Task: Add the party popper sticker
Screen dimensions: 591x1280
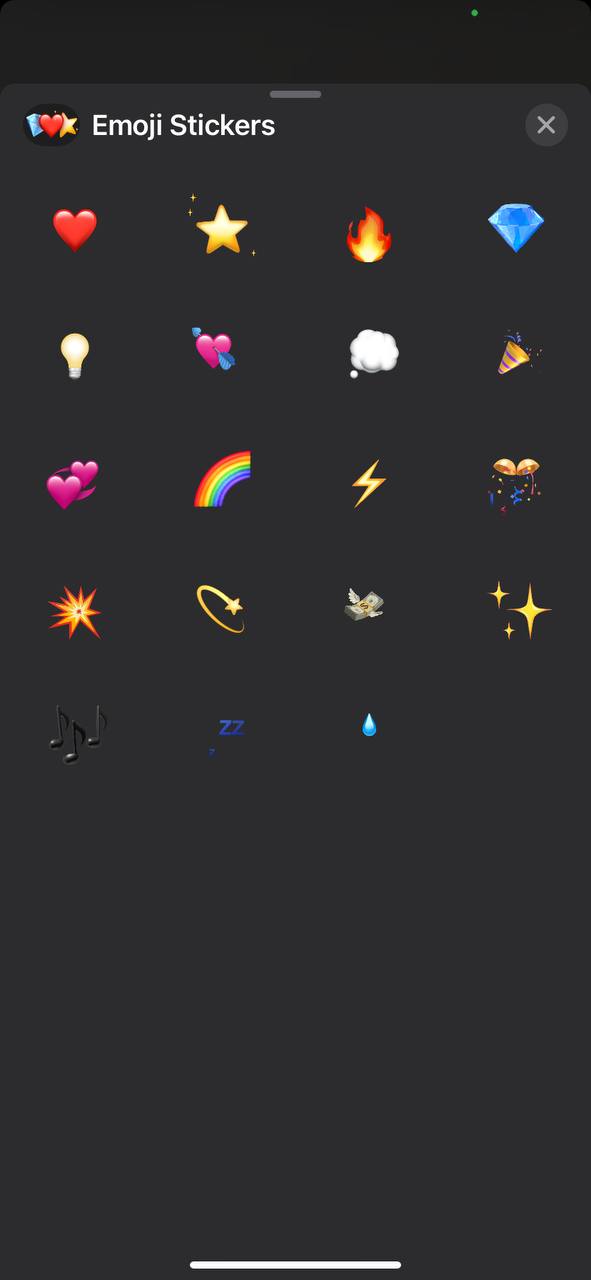Action: tap(519, 353)
